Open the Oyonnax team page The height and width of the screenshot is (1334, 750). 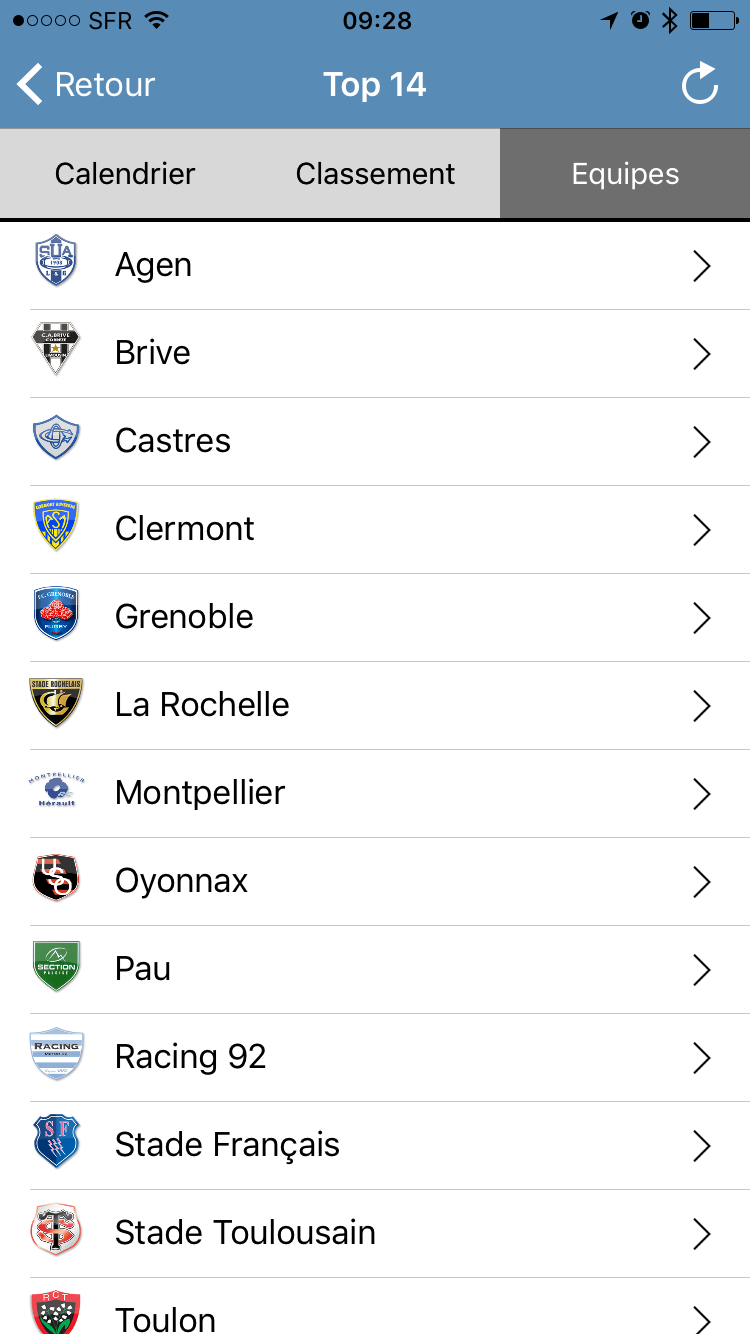click(x=375, y=882)
